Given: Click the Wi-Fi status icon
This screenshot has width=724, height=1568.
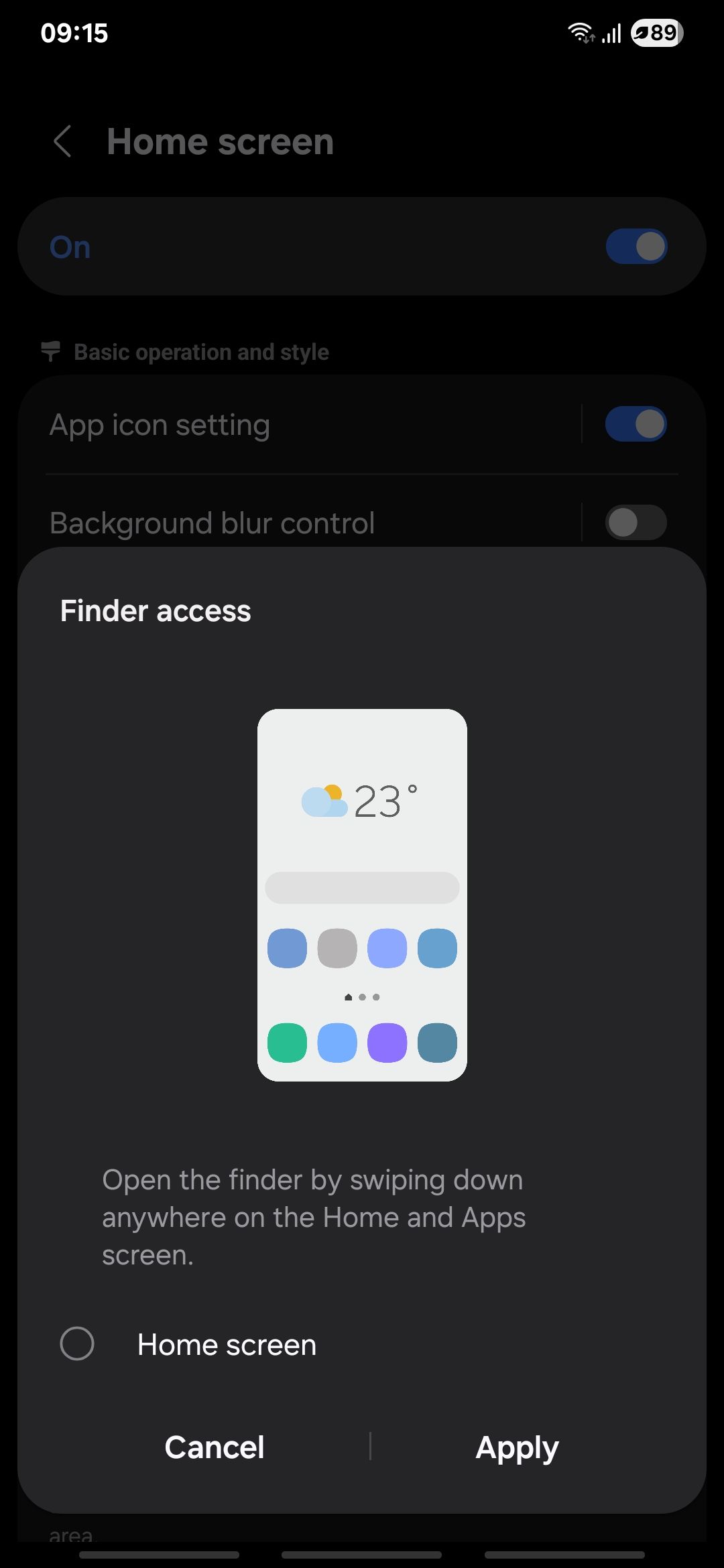Looking at the screenshot, I should pos(581,34).
